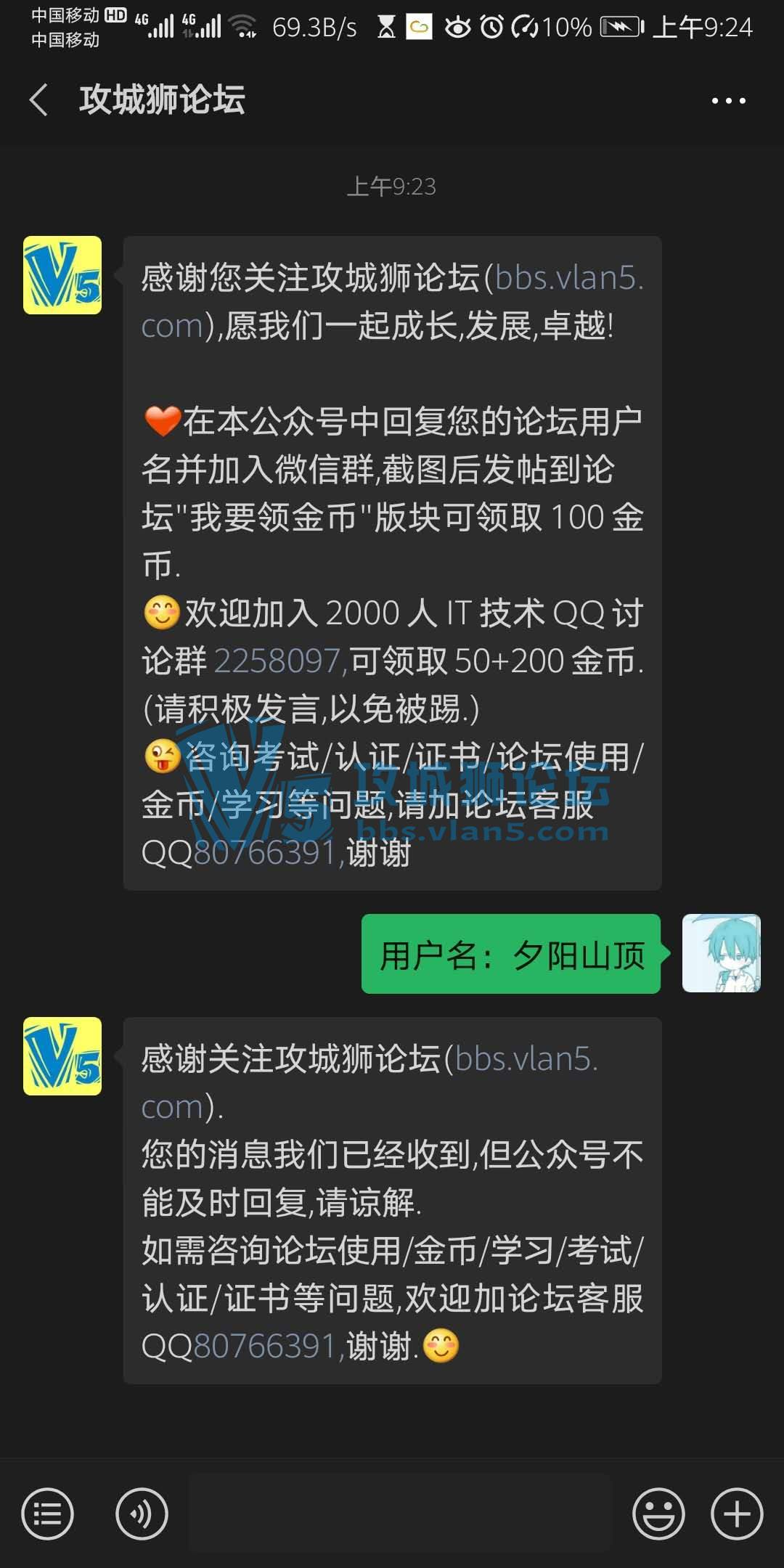Open the plus attachments panel

(x=737, y=1514)
